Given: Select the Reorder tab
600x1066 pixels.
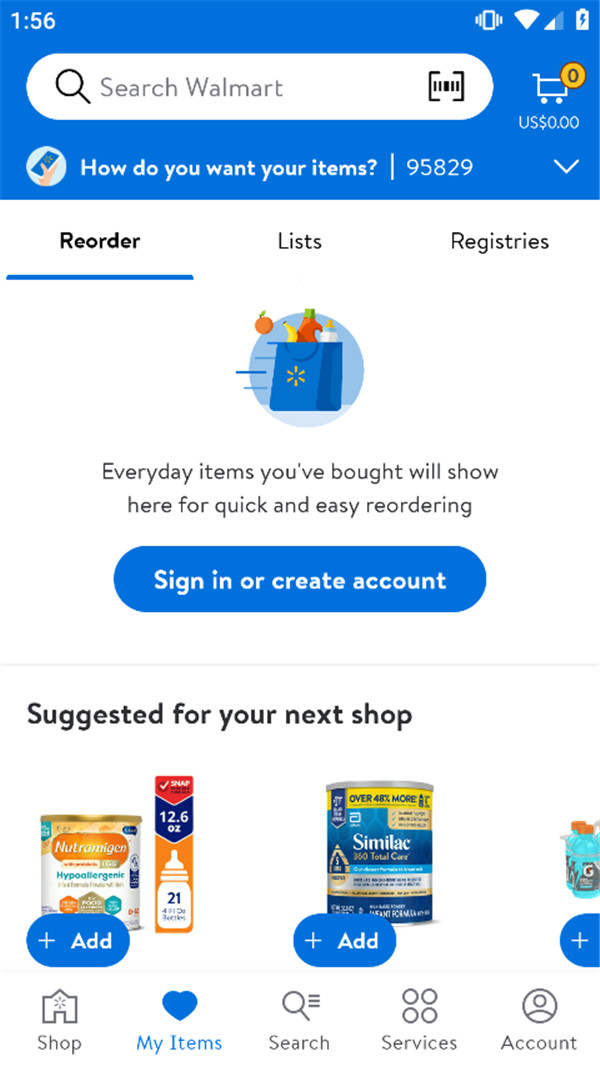Looking at the screenshot, I should (100, 241).
